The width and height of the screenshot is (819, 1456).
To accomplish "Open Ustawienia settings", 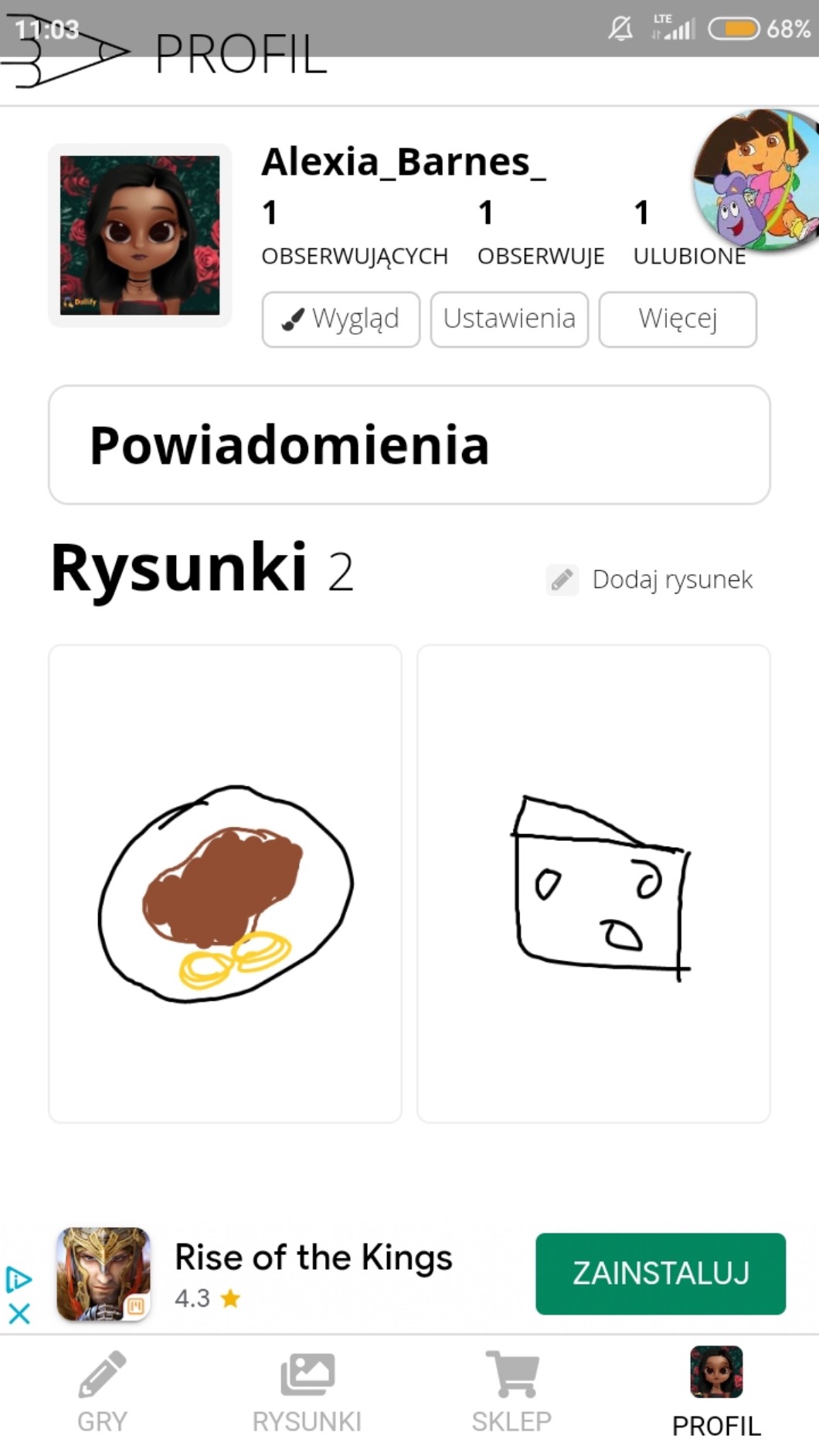I will tap(509, 319).
